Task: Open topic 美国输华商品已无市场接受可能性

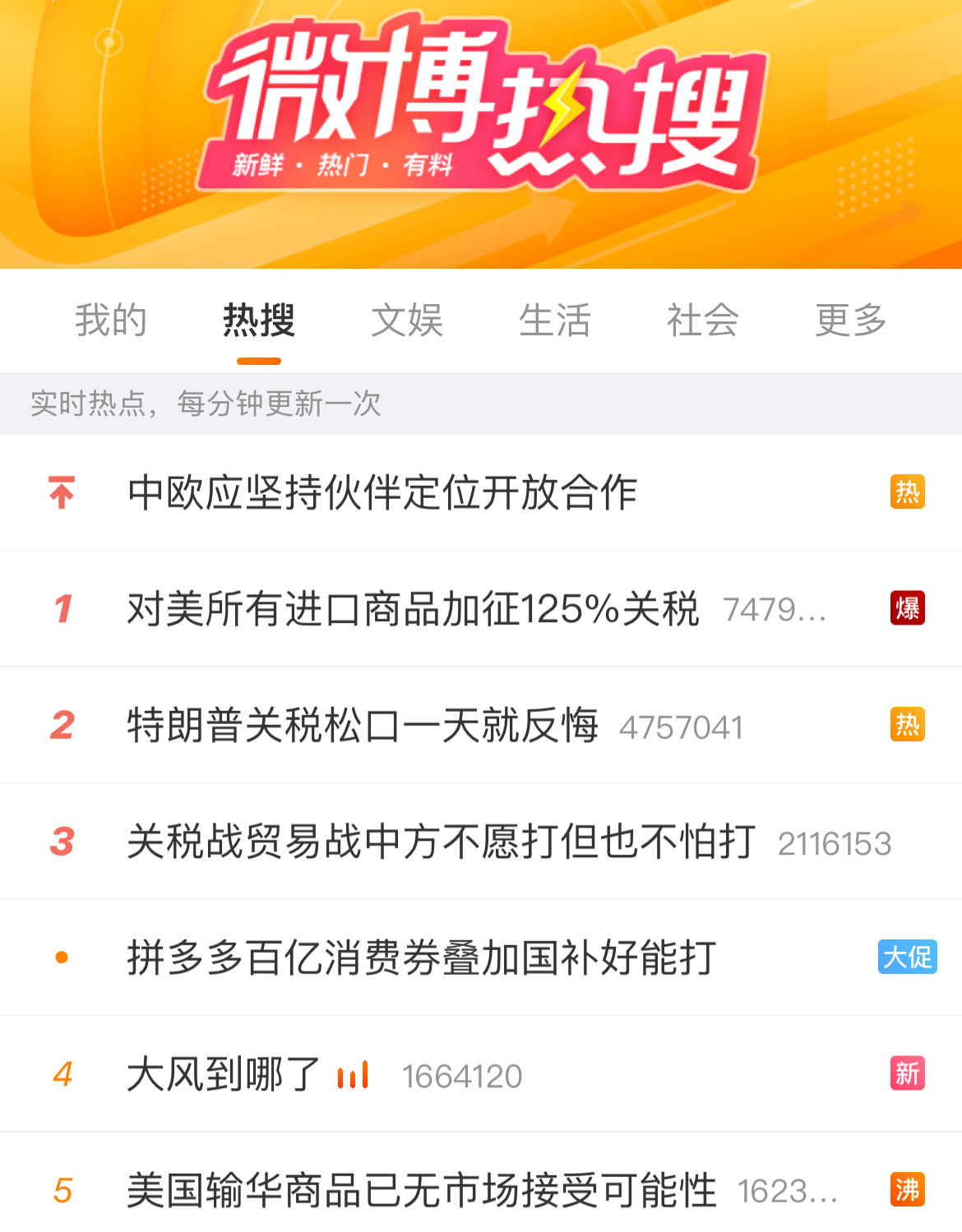Action: coord(421,1191)
